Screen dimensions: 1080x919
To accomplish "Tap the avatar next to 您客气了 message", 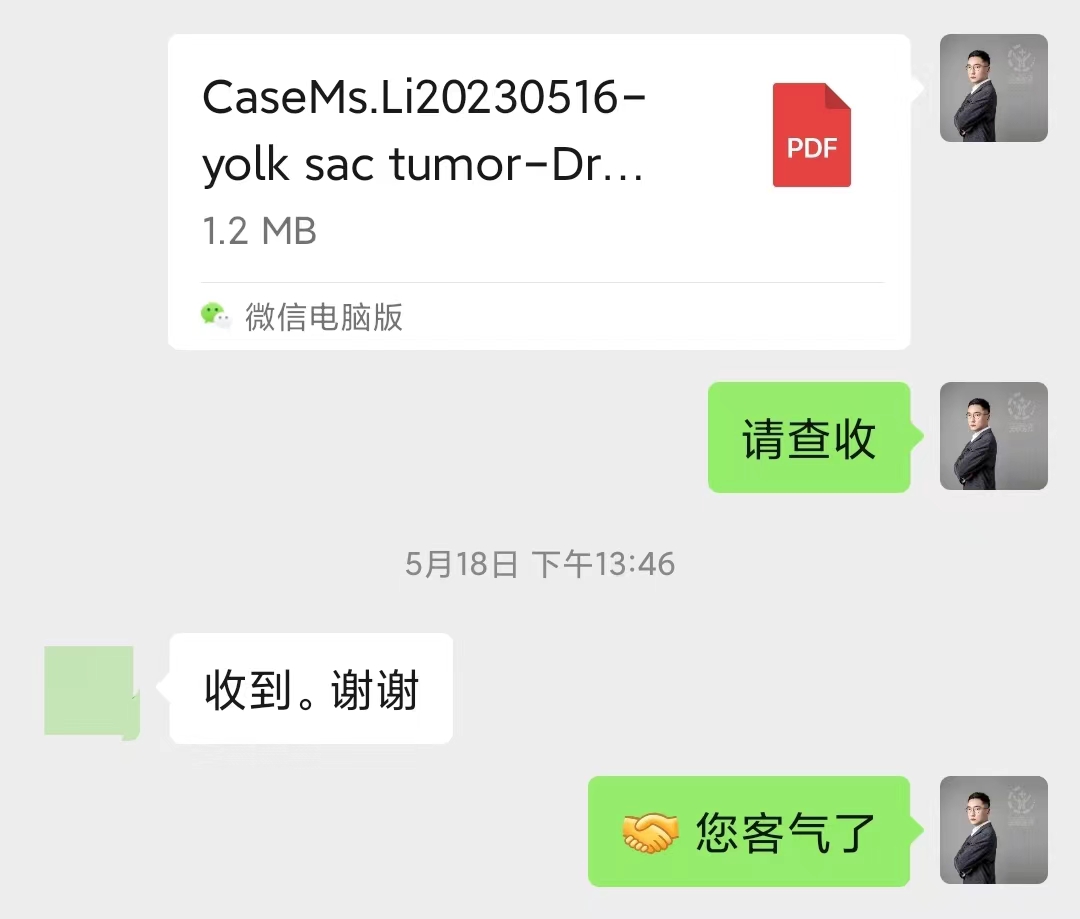I will 993,830.
